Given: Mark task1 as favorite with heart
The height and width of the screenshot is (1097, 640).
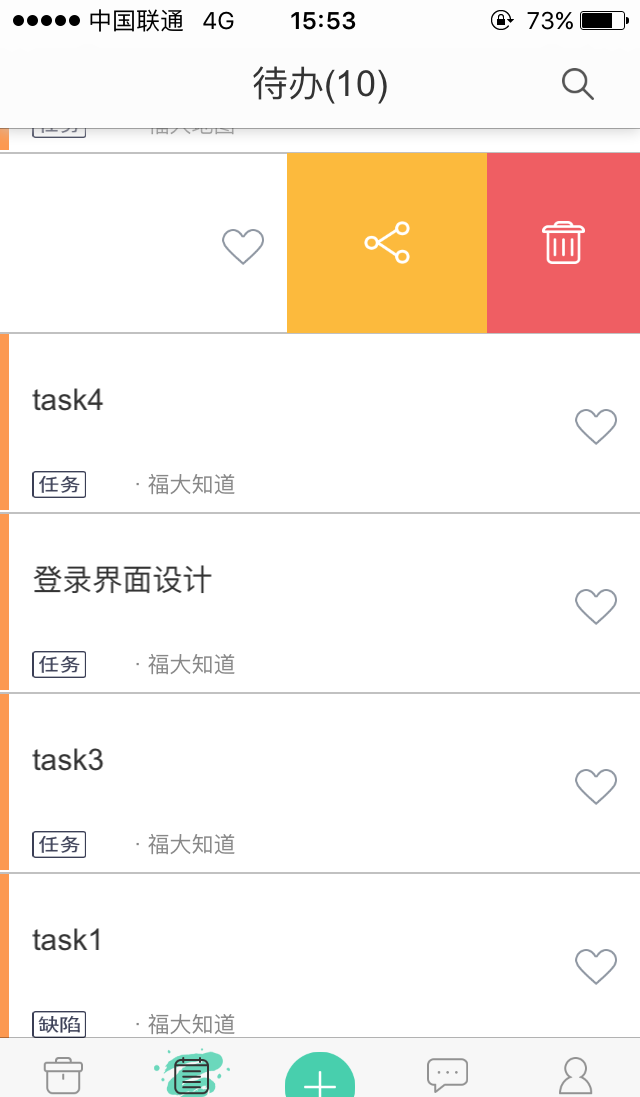Looking at the screenshot, I should [x=596, y=966].
